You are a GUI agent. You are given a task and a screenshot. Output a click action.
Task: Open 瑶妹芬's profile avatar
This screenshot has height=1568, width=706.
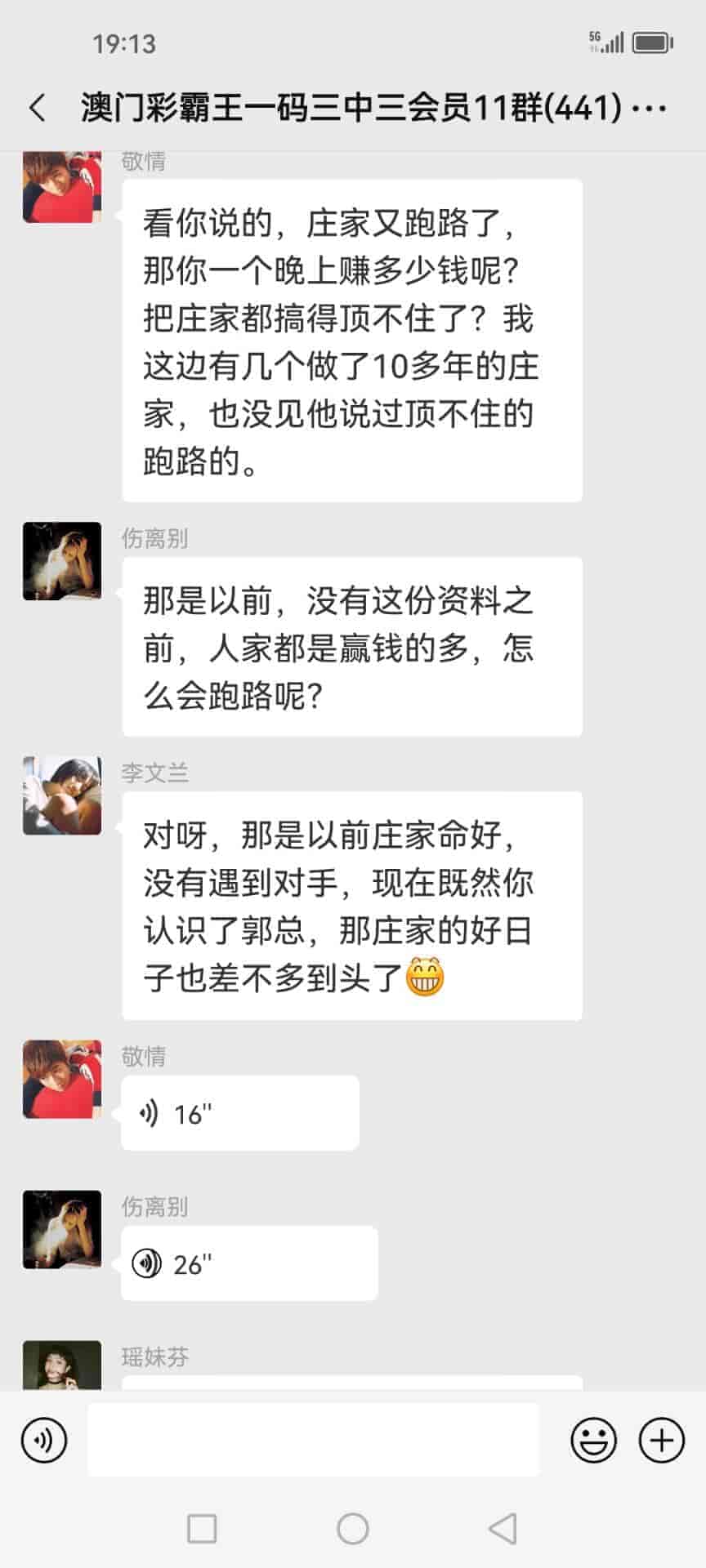click(62, 1365)
